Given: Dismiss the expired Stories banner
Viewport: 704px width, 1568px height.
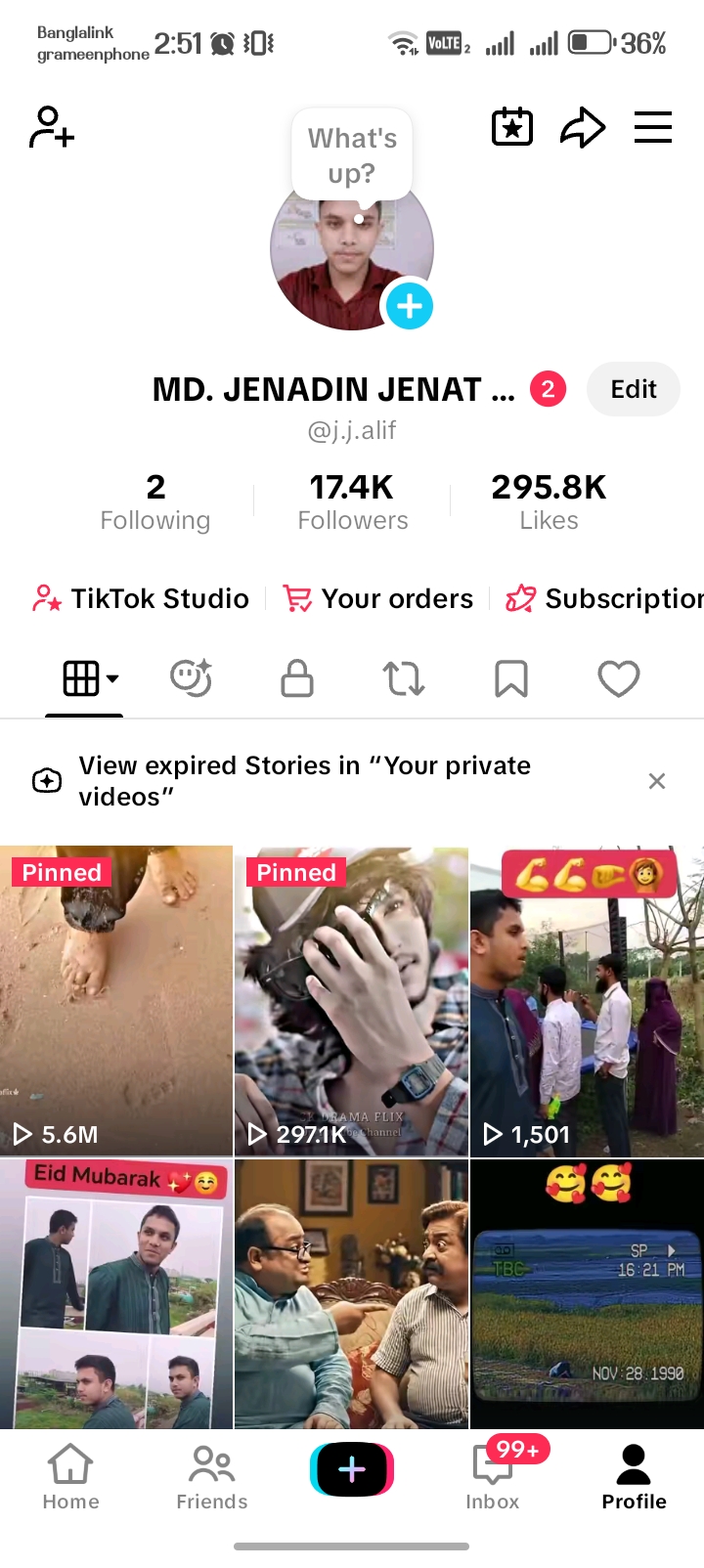Looking at the screenshot, I should pyautogui.click(x=657, y=780).
